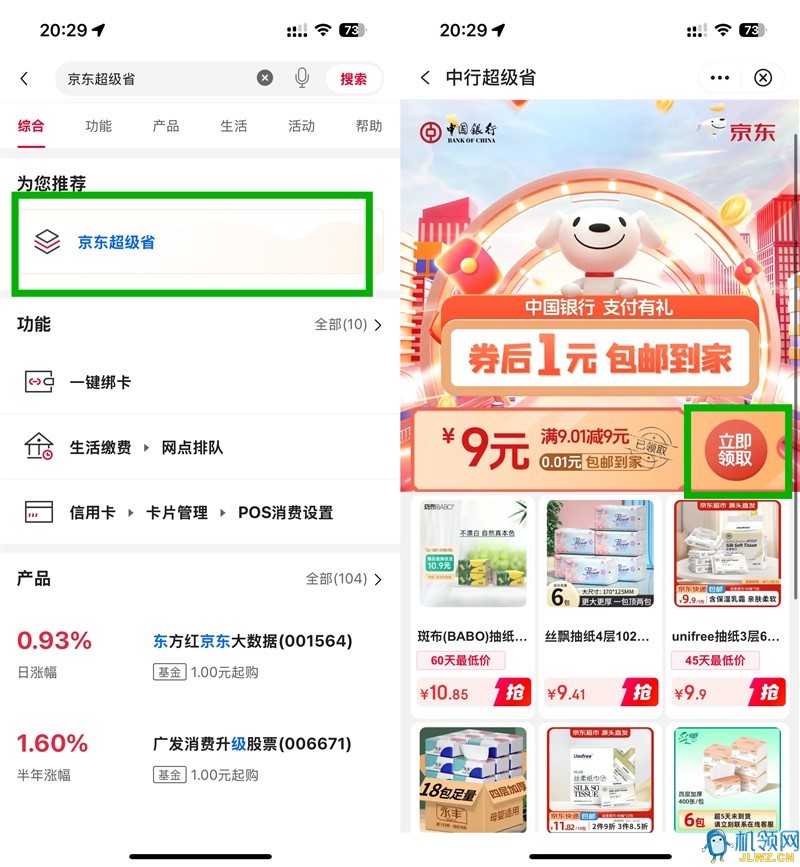Open the 一键绑卡 function
Image resolution: width=800 pixels, height=867 pixels.
100,382
